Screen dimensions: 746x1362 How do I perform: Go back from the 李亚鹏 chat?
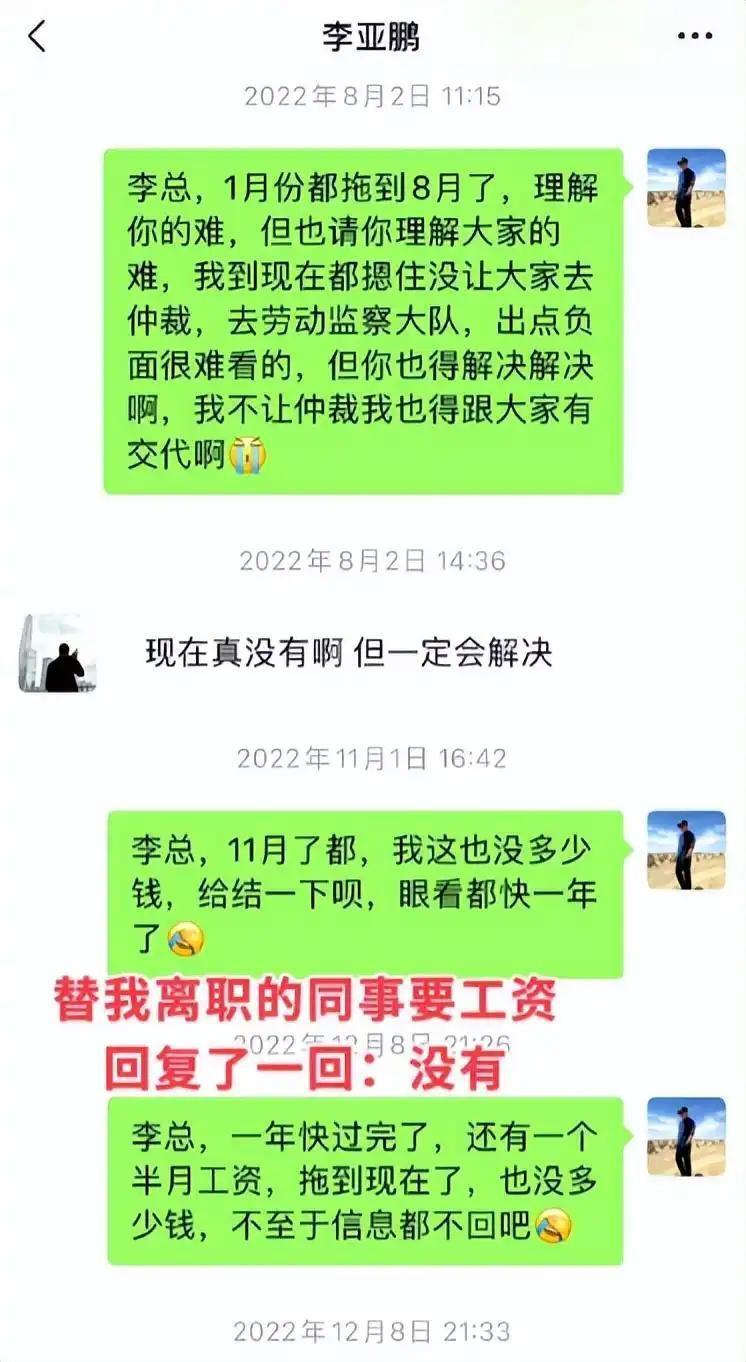click(37, 37)
